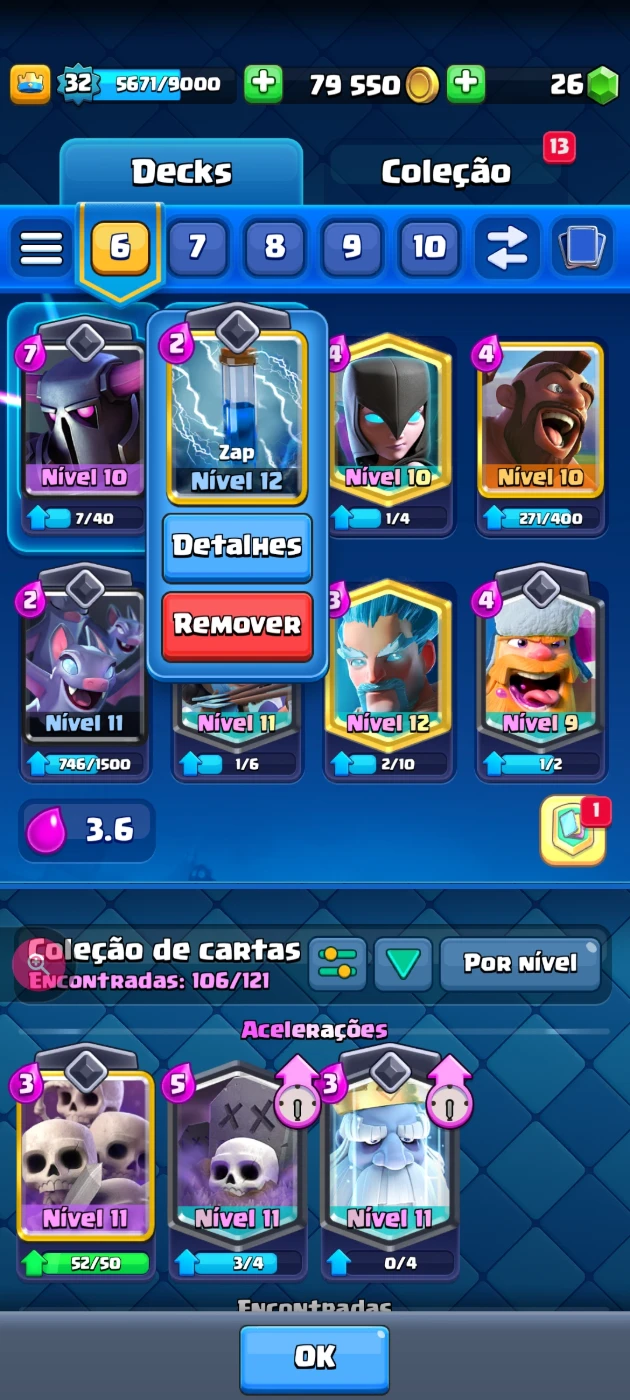Open the card filter sliders icon
The image size is (630, 1400).
click(337, 963)
